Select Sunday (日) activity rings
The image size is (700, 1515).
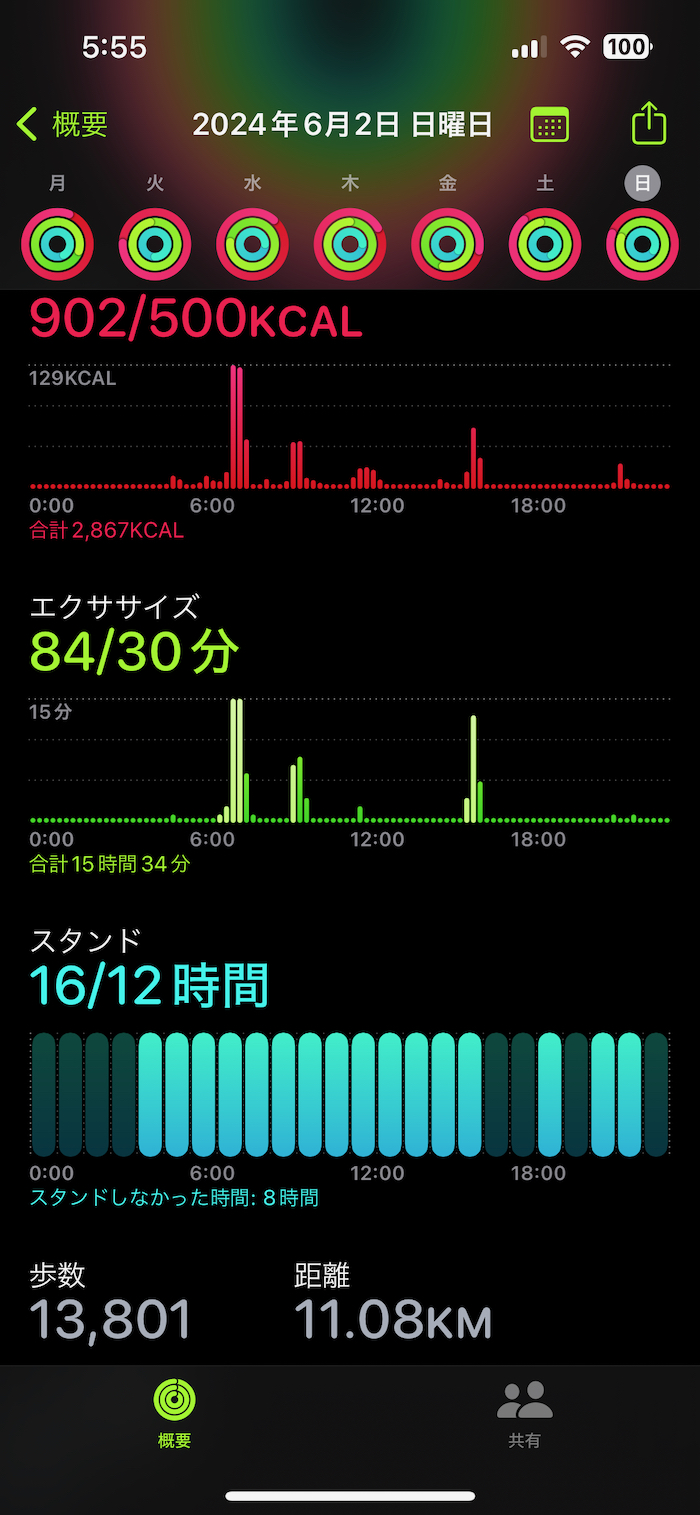point(642,244)
